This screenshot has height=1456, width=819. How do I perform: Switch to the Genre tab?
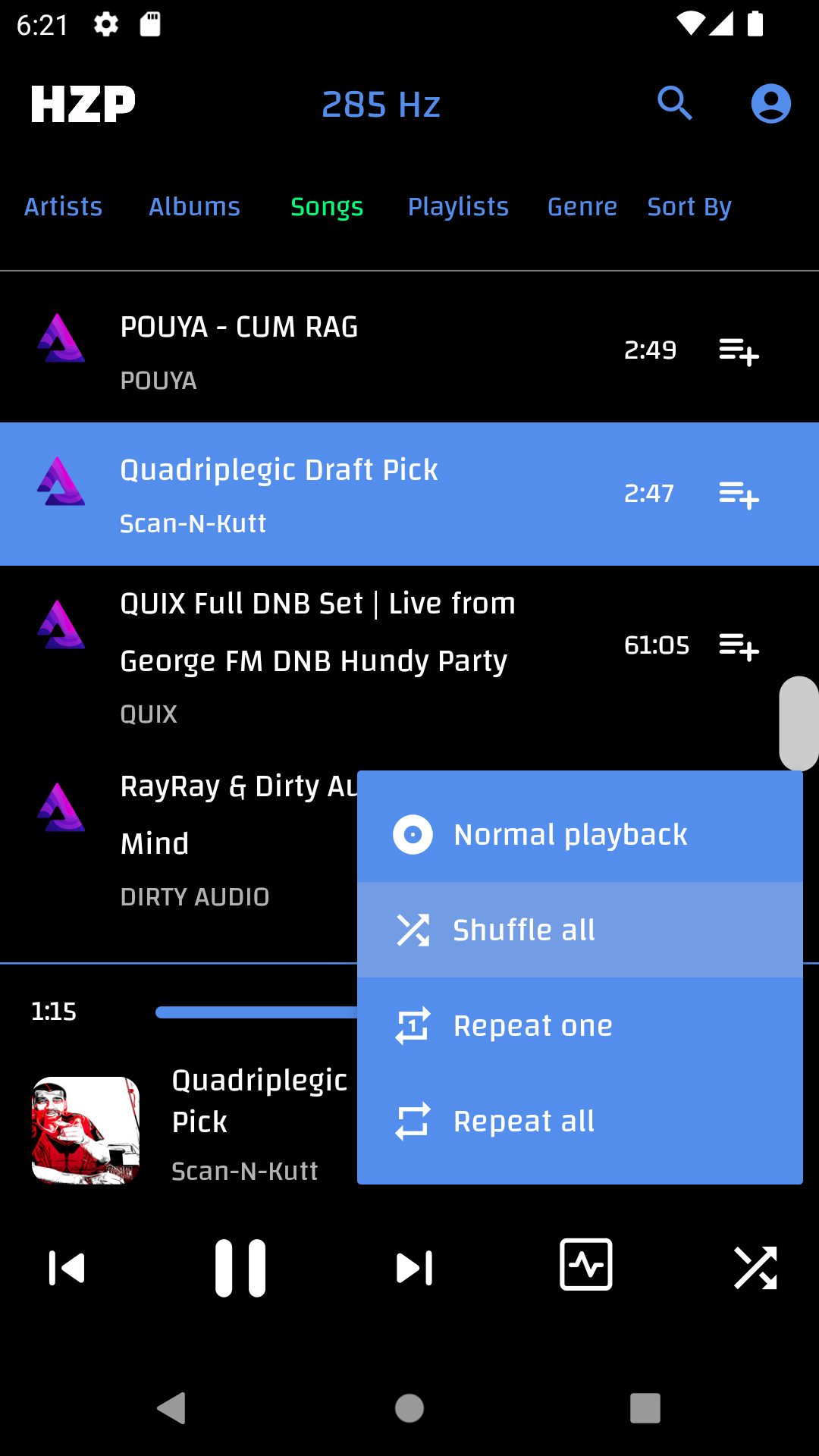pyautogui.click(x=582, y=207)
